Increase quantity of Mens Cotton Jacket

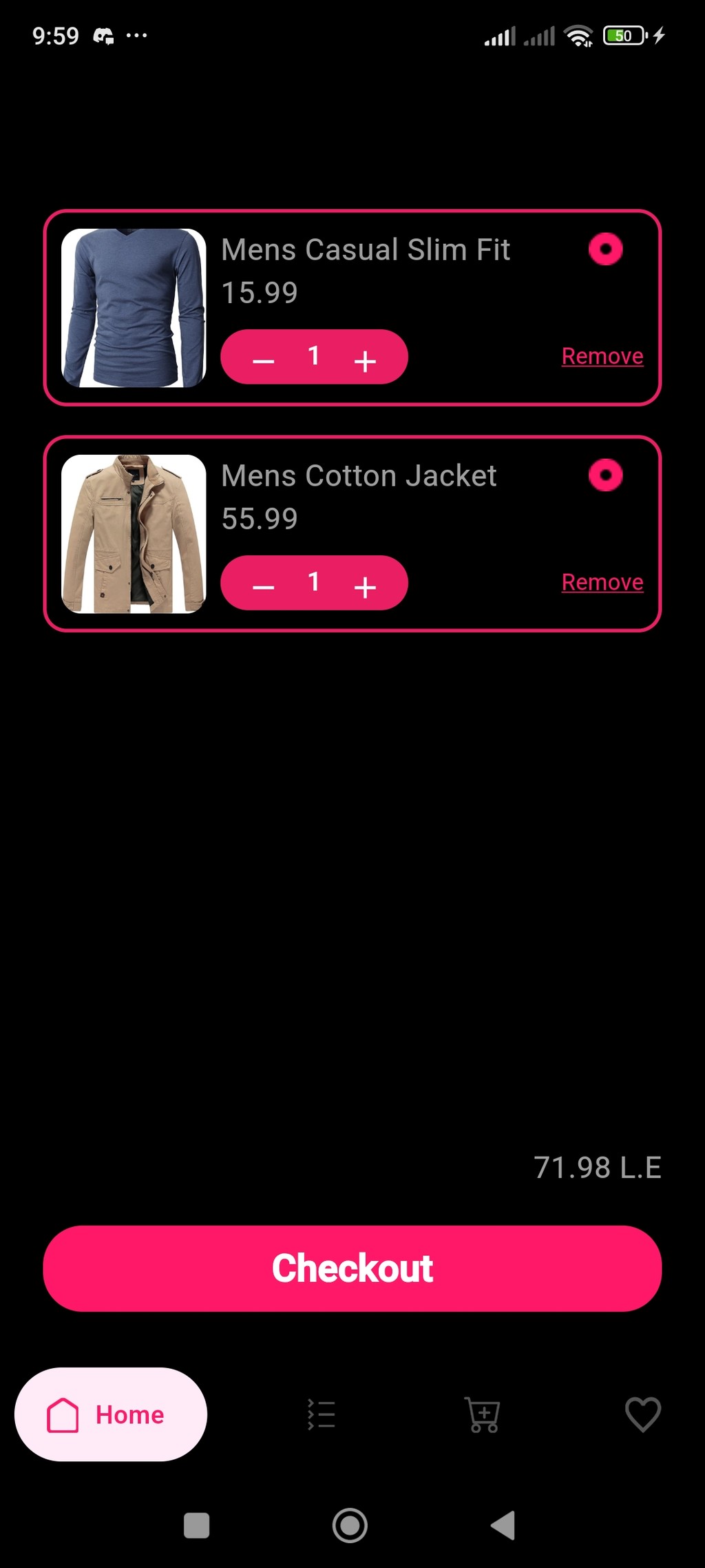(365, 586)
